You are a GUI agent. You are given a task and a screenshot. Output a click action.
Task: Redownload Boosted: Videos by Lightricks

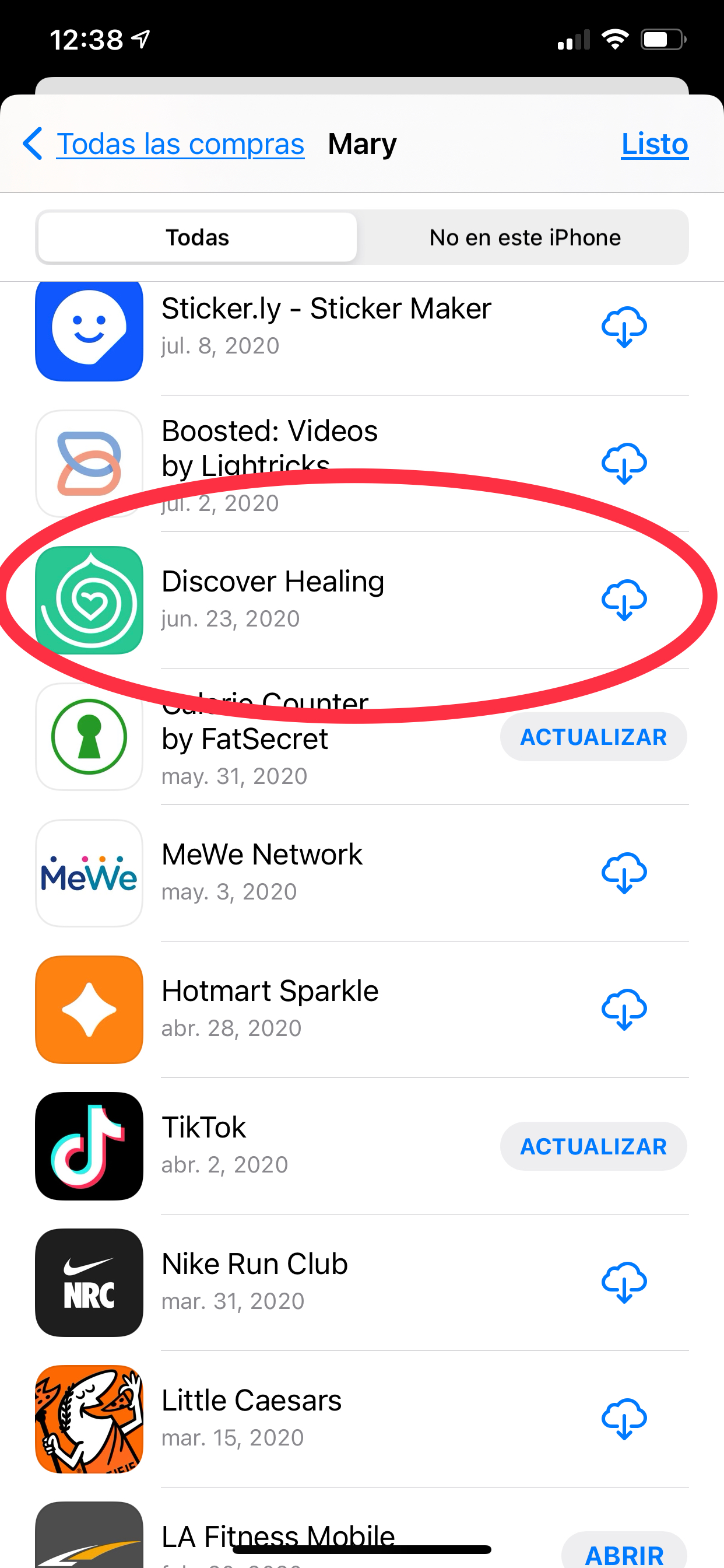point(624,463)
